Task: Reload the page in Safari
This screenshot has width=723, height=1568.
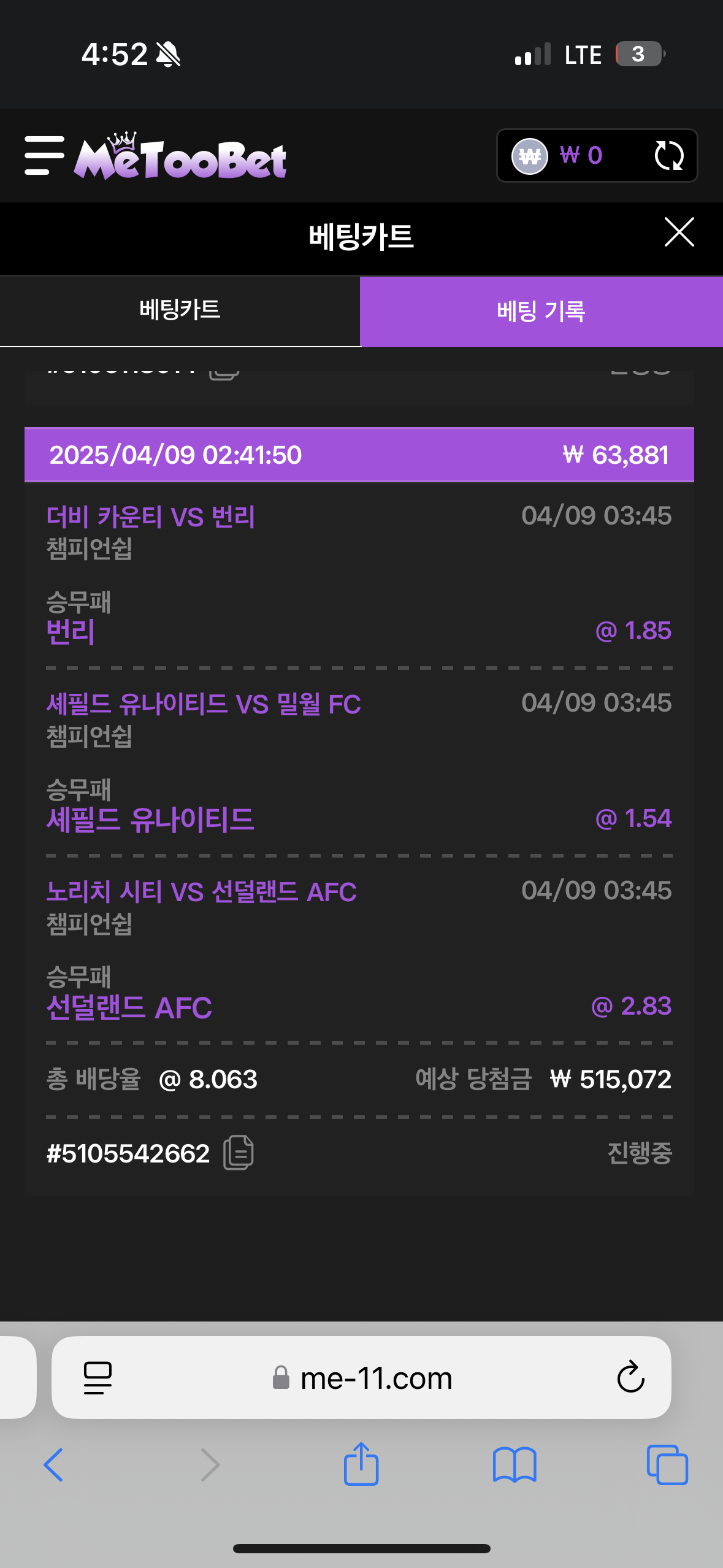Action: pos(630,1378)
